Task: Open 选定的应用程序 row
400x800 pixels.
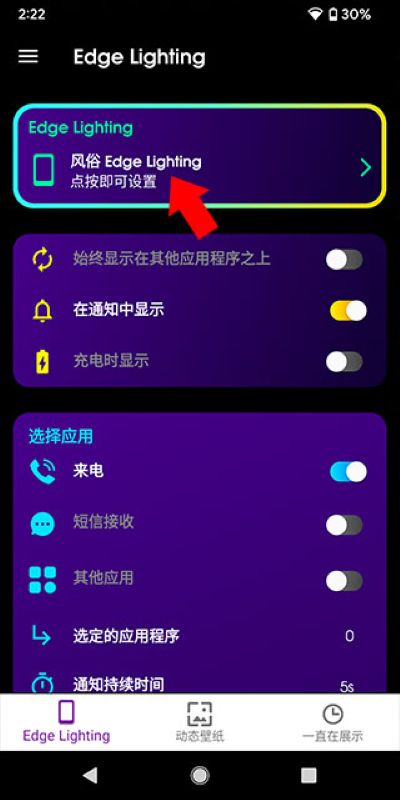Action: pyautogui.click(x=199, y=636)
